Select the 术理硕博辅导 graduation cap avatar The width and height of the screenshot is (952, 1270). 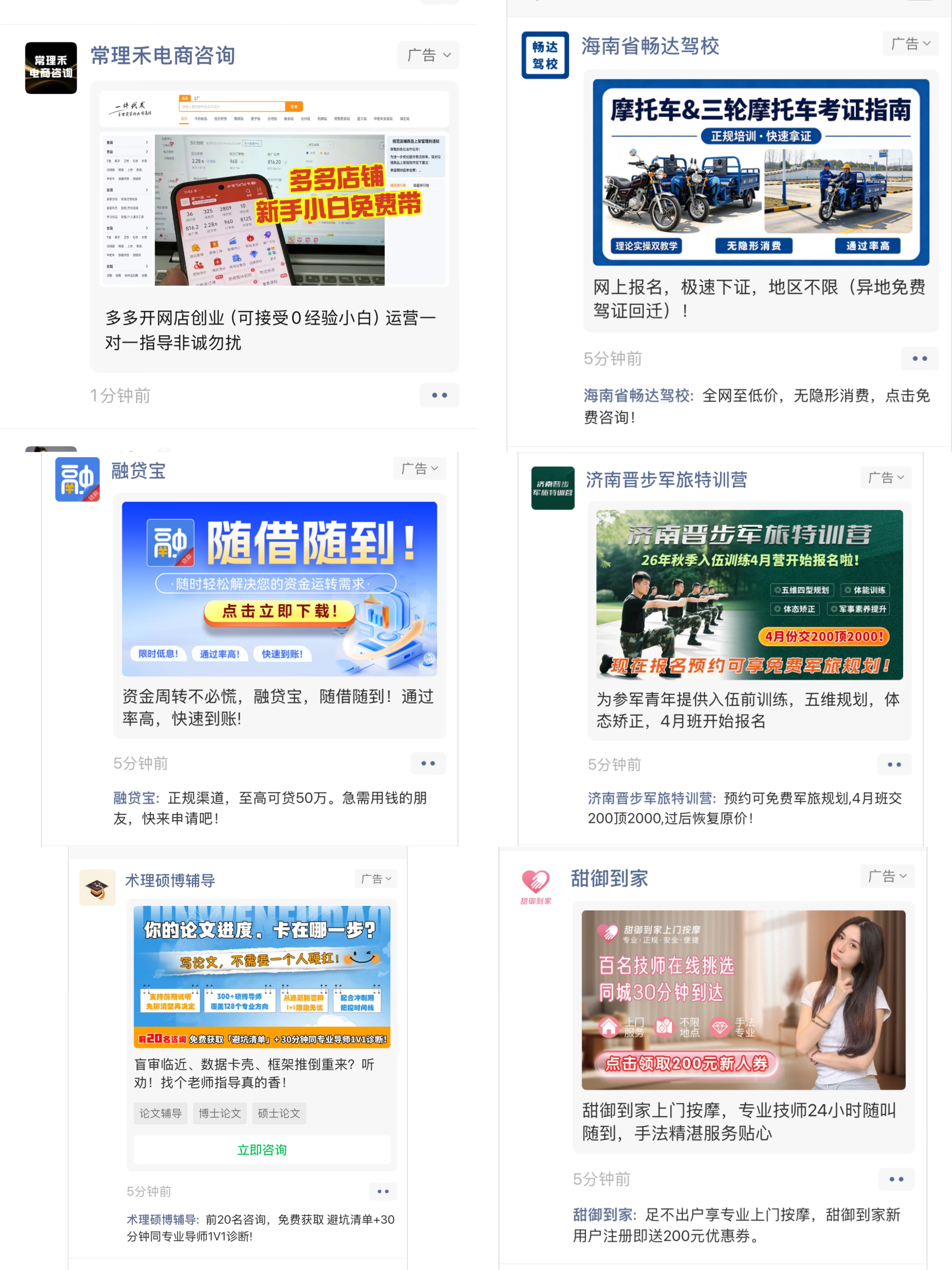click(x=97, y=887)
